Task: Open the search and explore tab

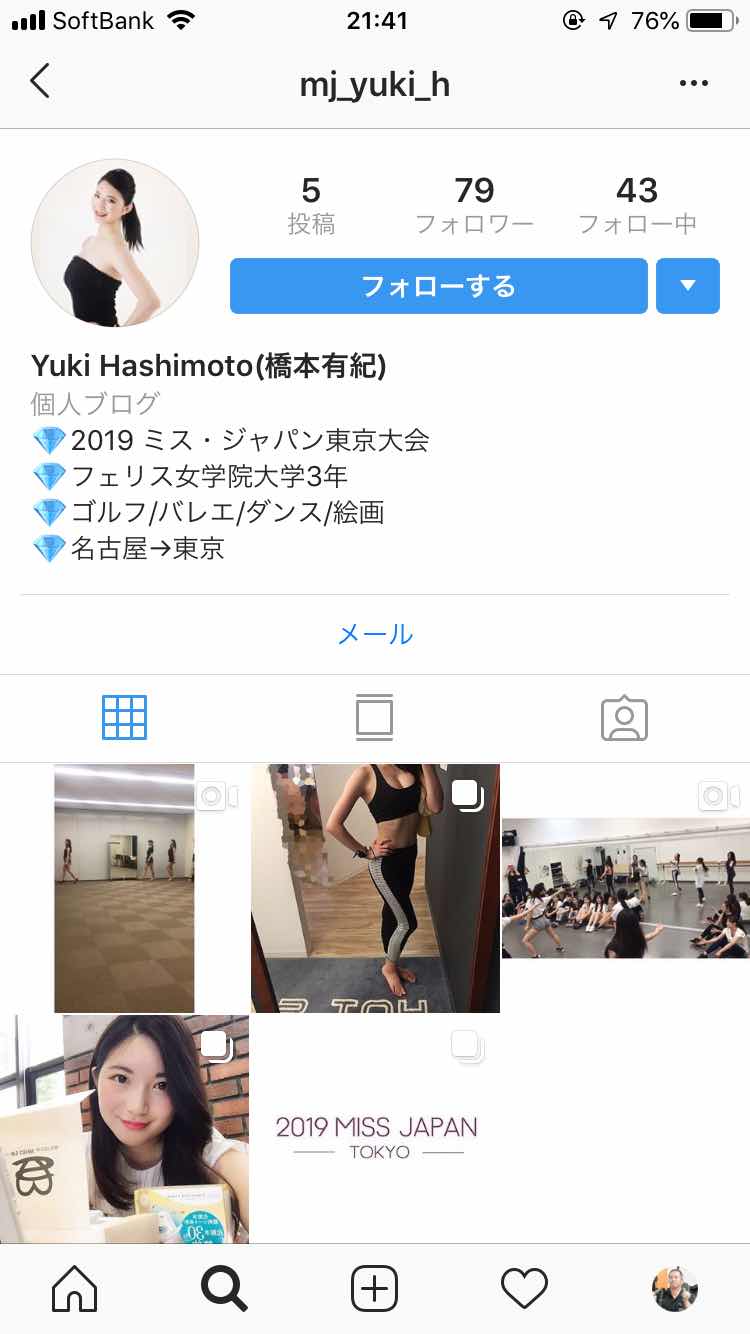Action: point(224,1289)
